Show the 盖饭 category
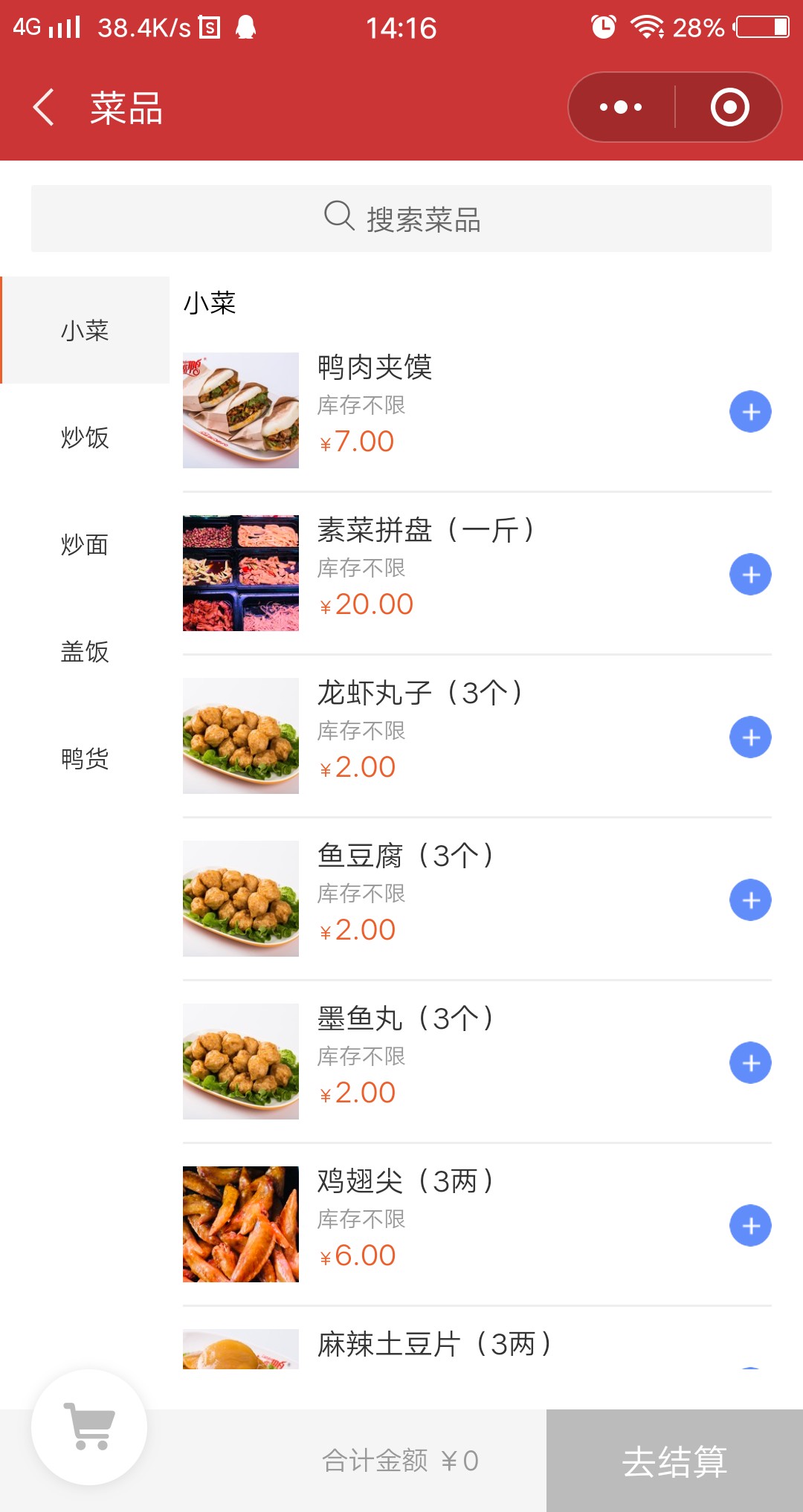The image size is (803, 1512). (x=85, y=651)
